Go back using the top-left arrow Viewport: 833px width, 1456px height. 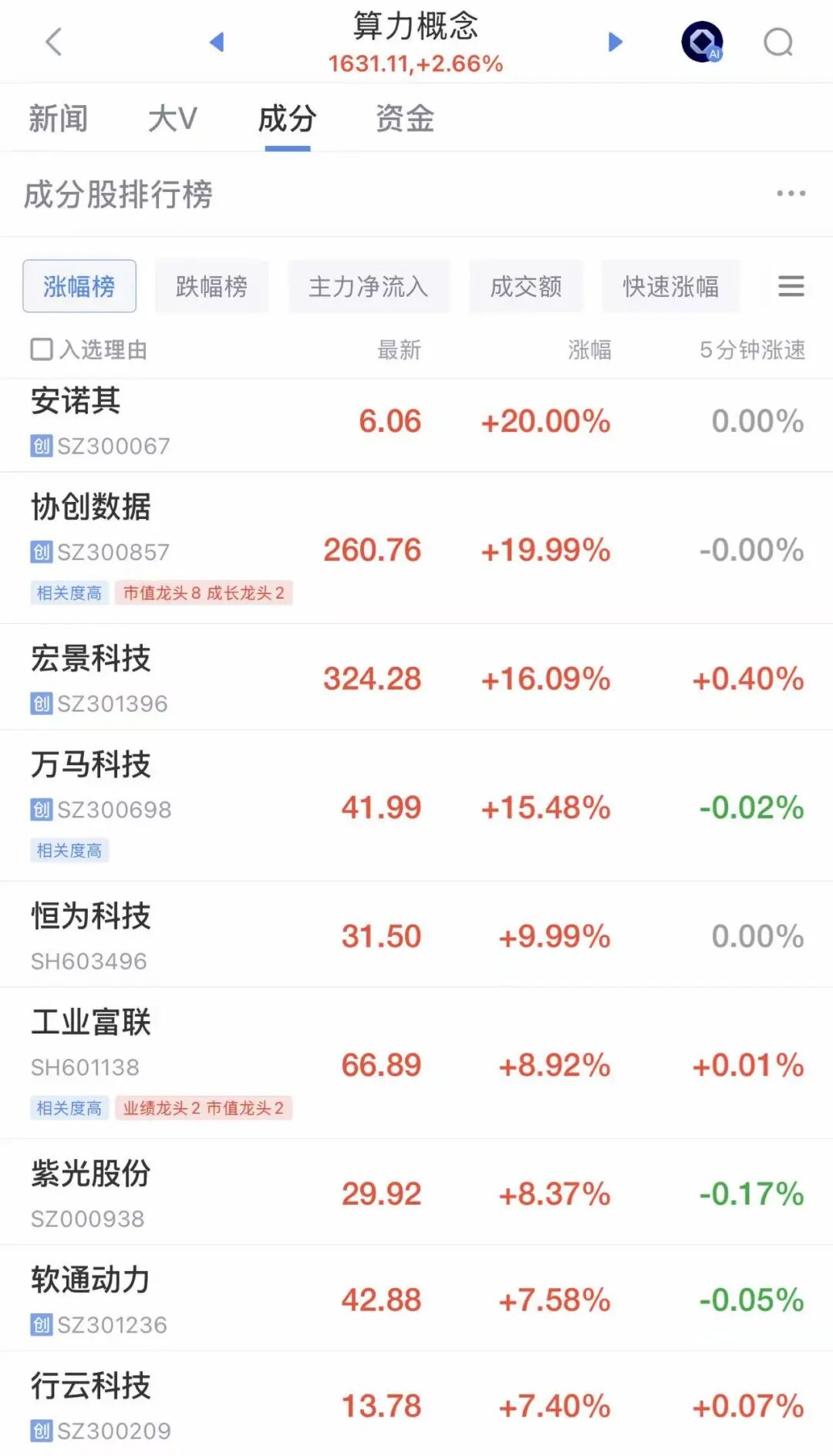click(x=53, y=42)
